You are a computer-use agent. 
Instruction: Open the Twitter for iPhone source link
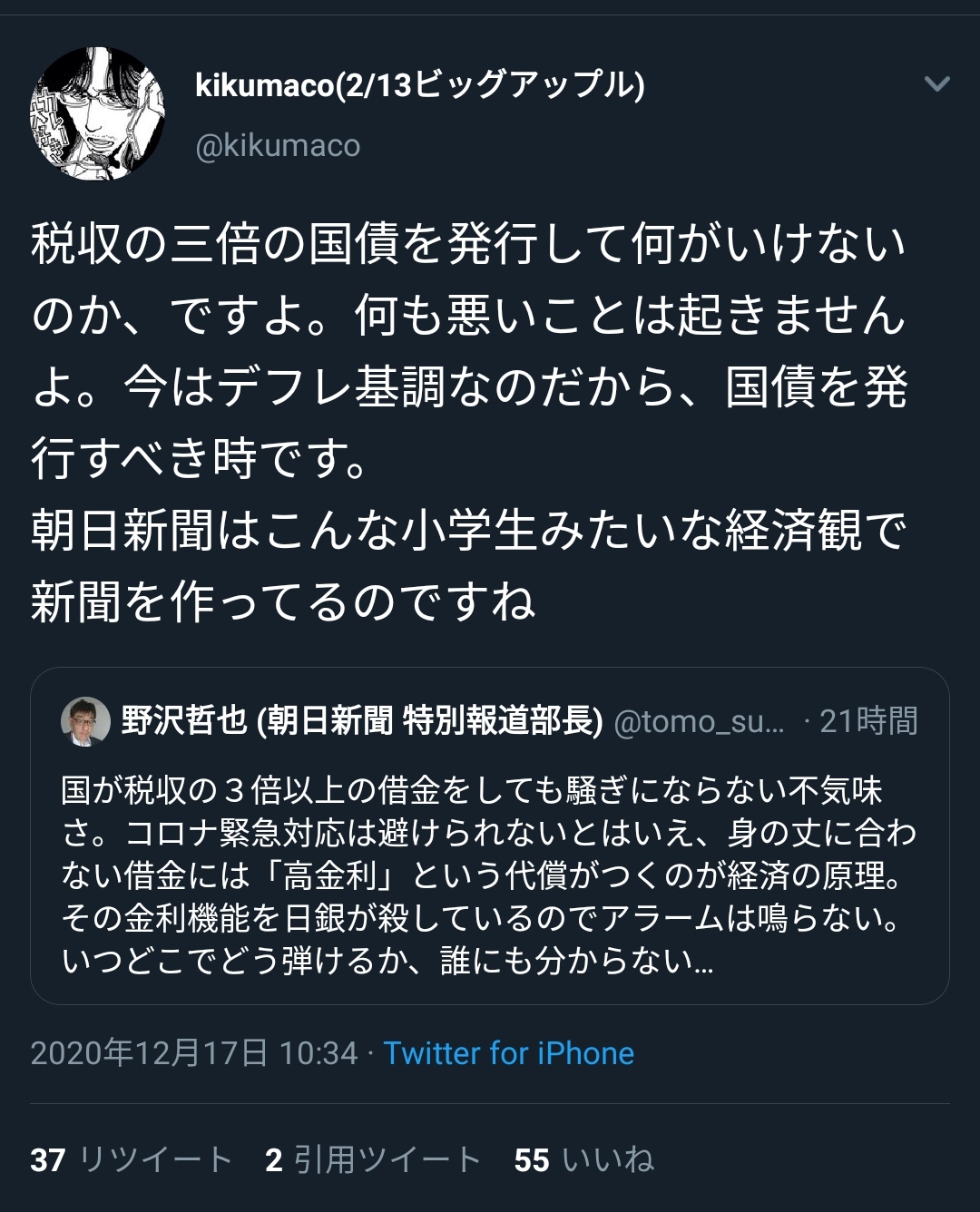[508, 1053]
